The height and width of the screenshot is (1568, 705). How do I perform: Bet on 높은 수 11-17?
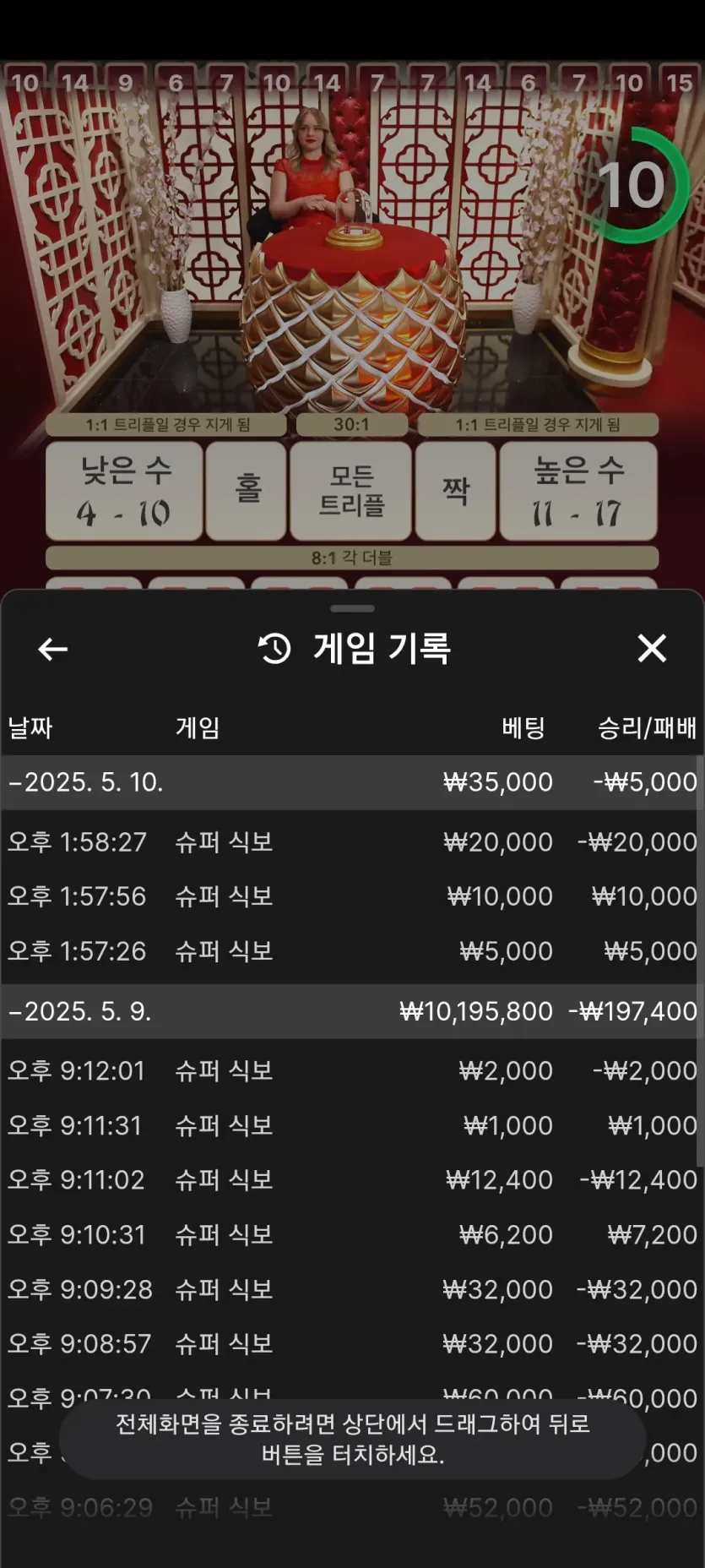578,491
